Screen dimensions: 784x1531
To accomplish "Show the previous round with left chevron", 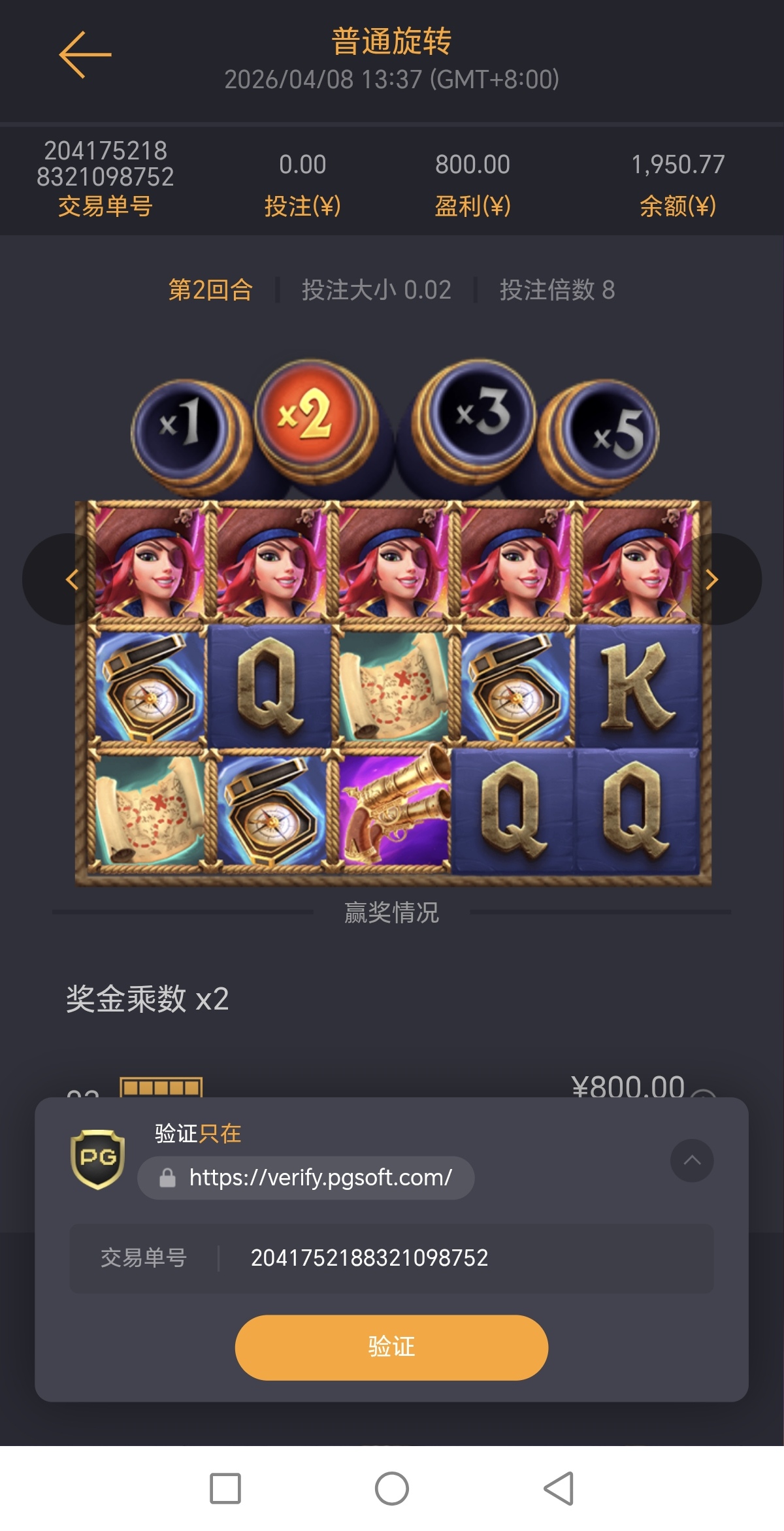I will click(x=71, y=580).
